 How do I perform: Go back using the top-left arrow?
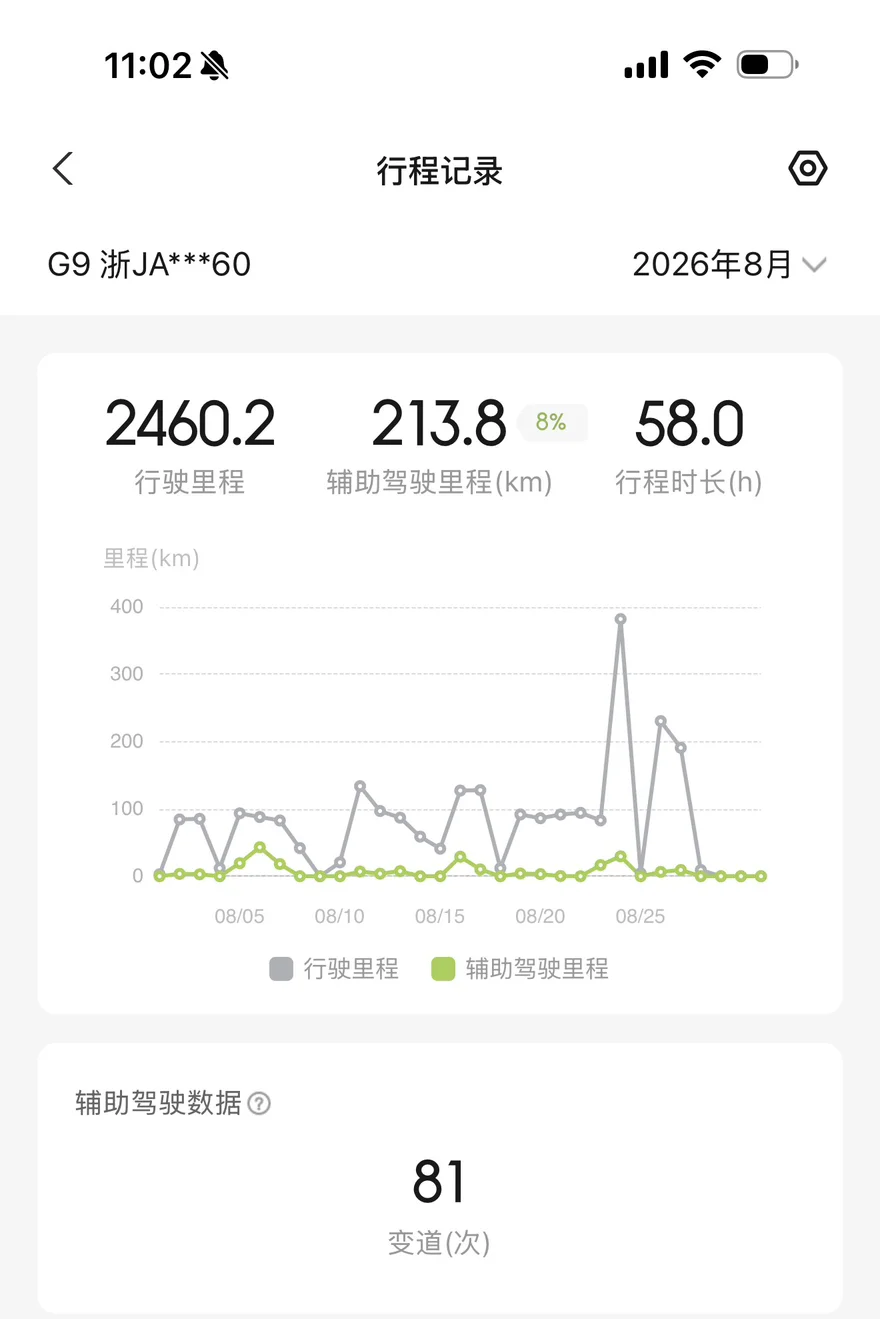tap(63, 168)
